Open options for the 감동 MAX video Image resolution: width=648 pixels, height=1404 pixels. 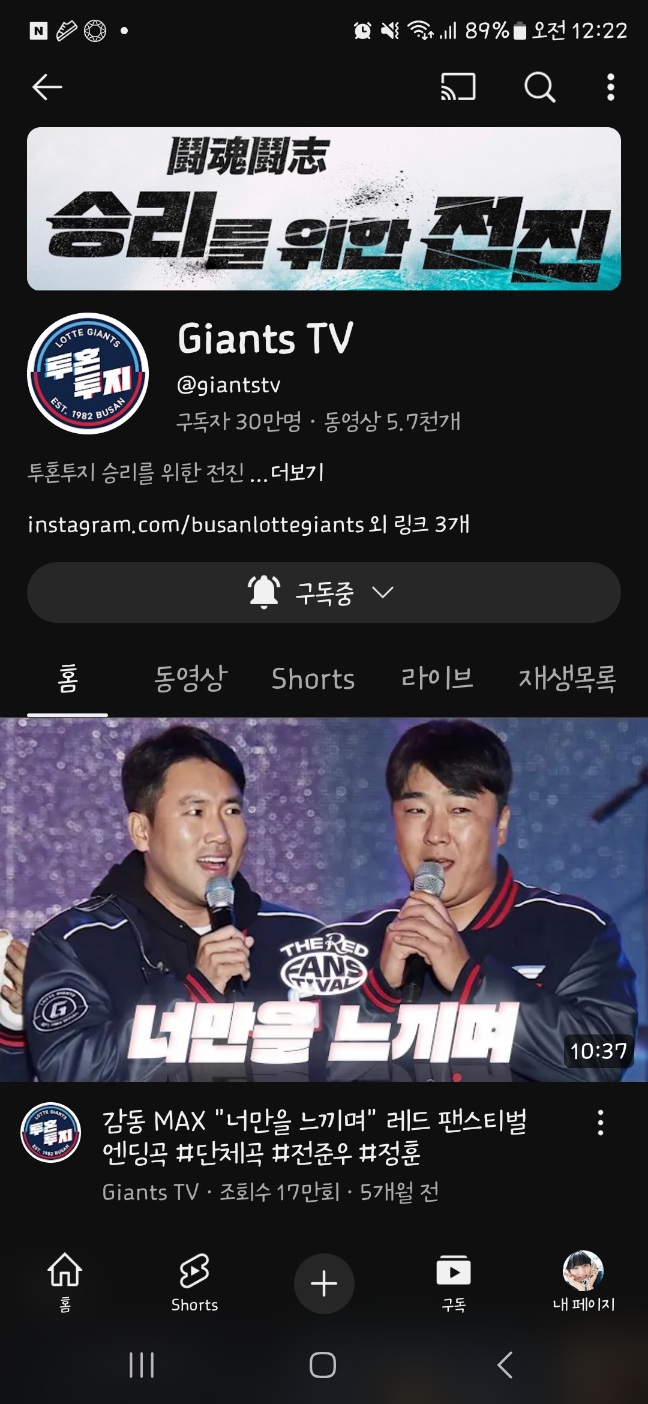click(600, 1122)
